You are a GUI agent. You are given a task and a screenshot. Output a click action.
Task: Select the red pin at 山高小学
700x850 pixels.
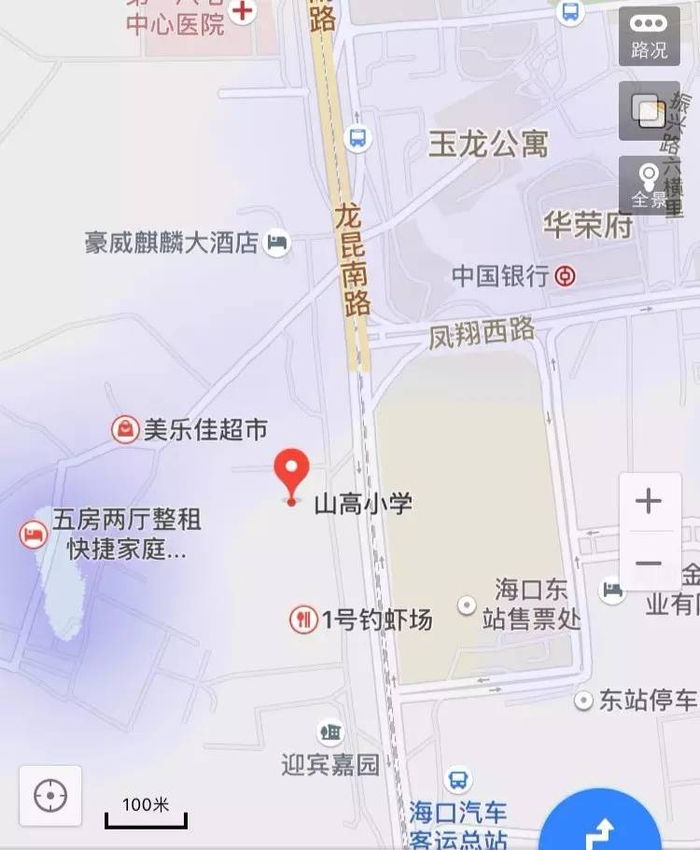[292, 477]
